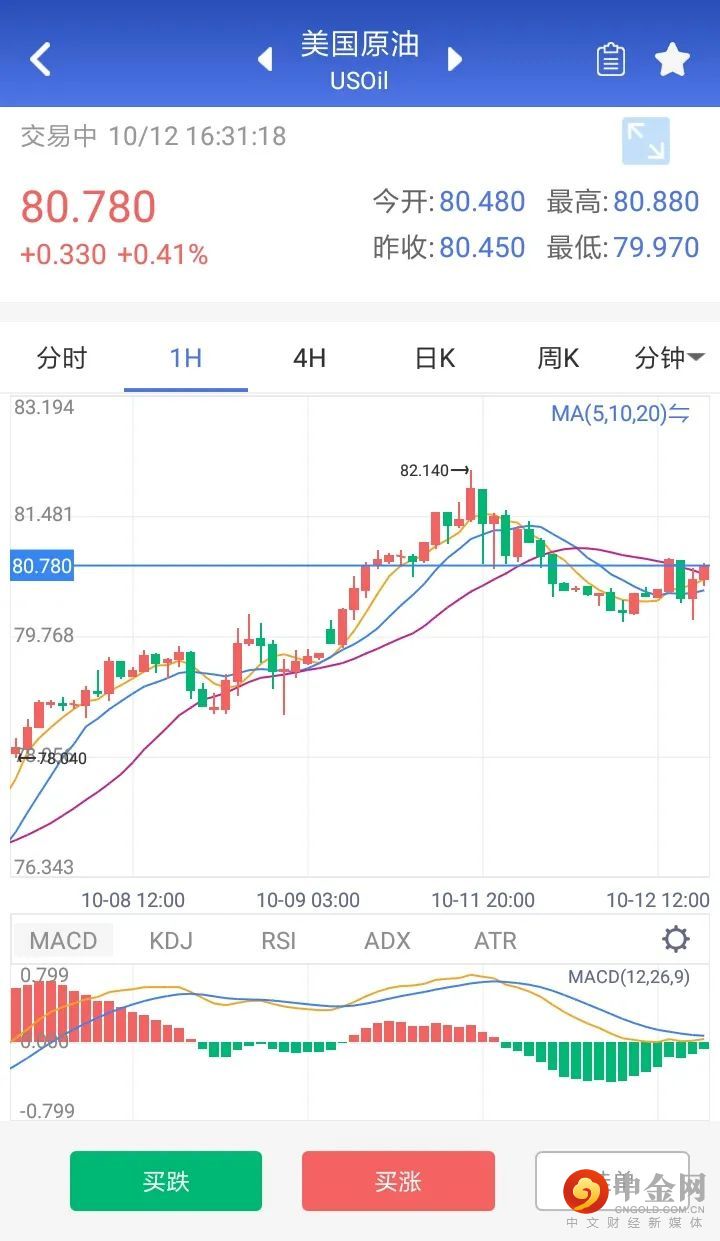Add USOil to favorites
This screenshot has height=1241, width=720.
coord(672,60)
